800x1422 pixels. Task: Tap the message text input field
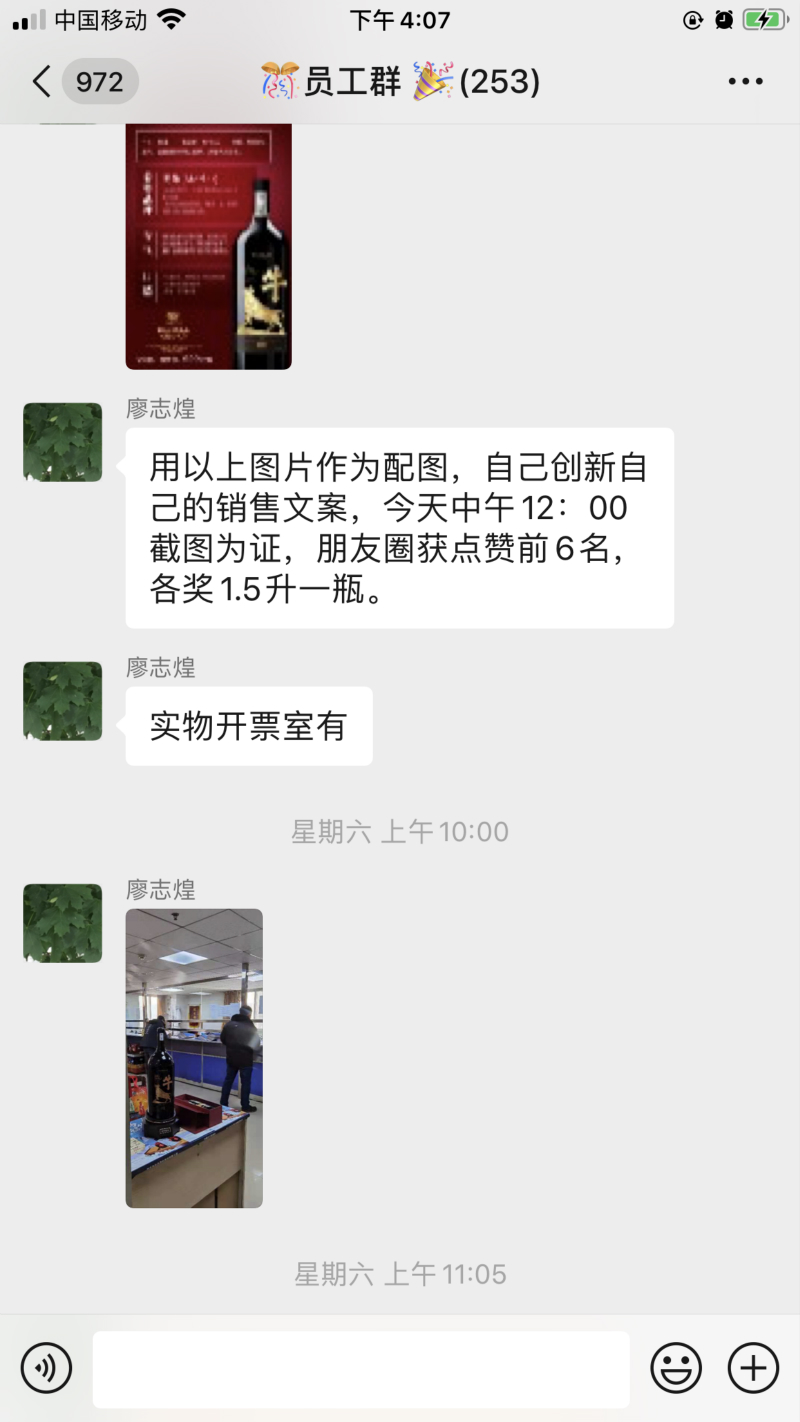[x=360, y=1367]
